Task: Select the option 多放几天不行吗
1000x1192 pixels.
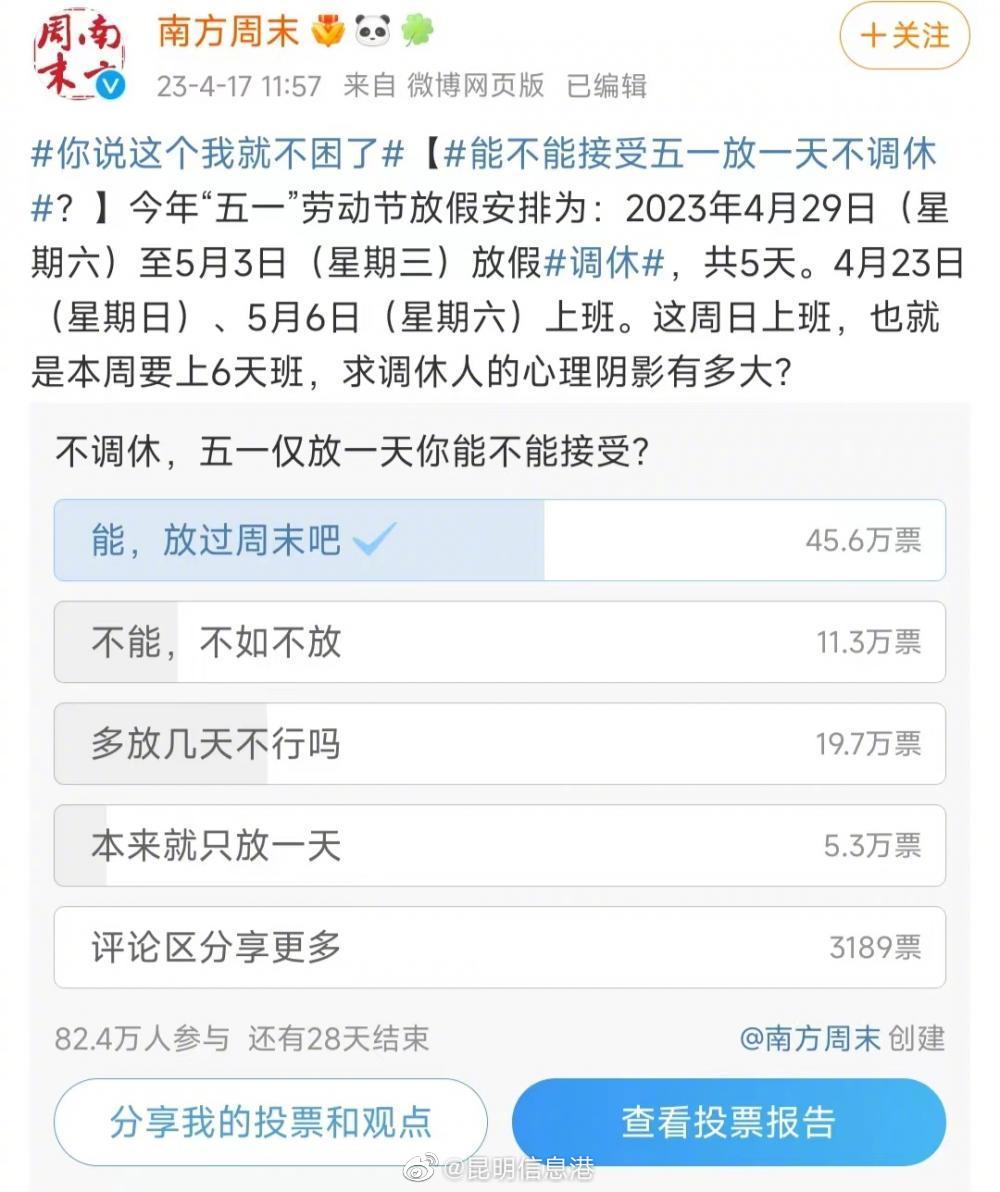Action: click(x=500, y=744)
